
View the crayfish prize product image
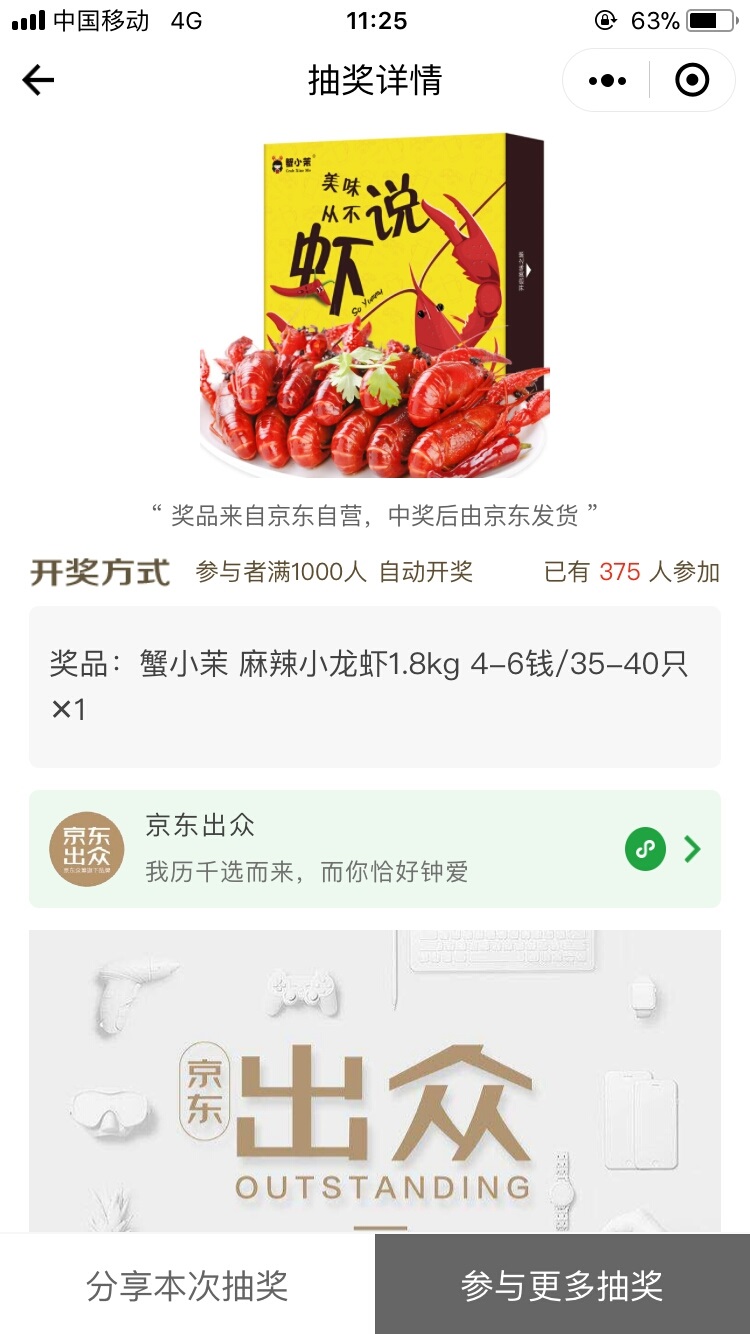click(374, 305)
